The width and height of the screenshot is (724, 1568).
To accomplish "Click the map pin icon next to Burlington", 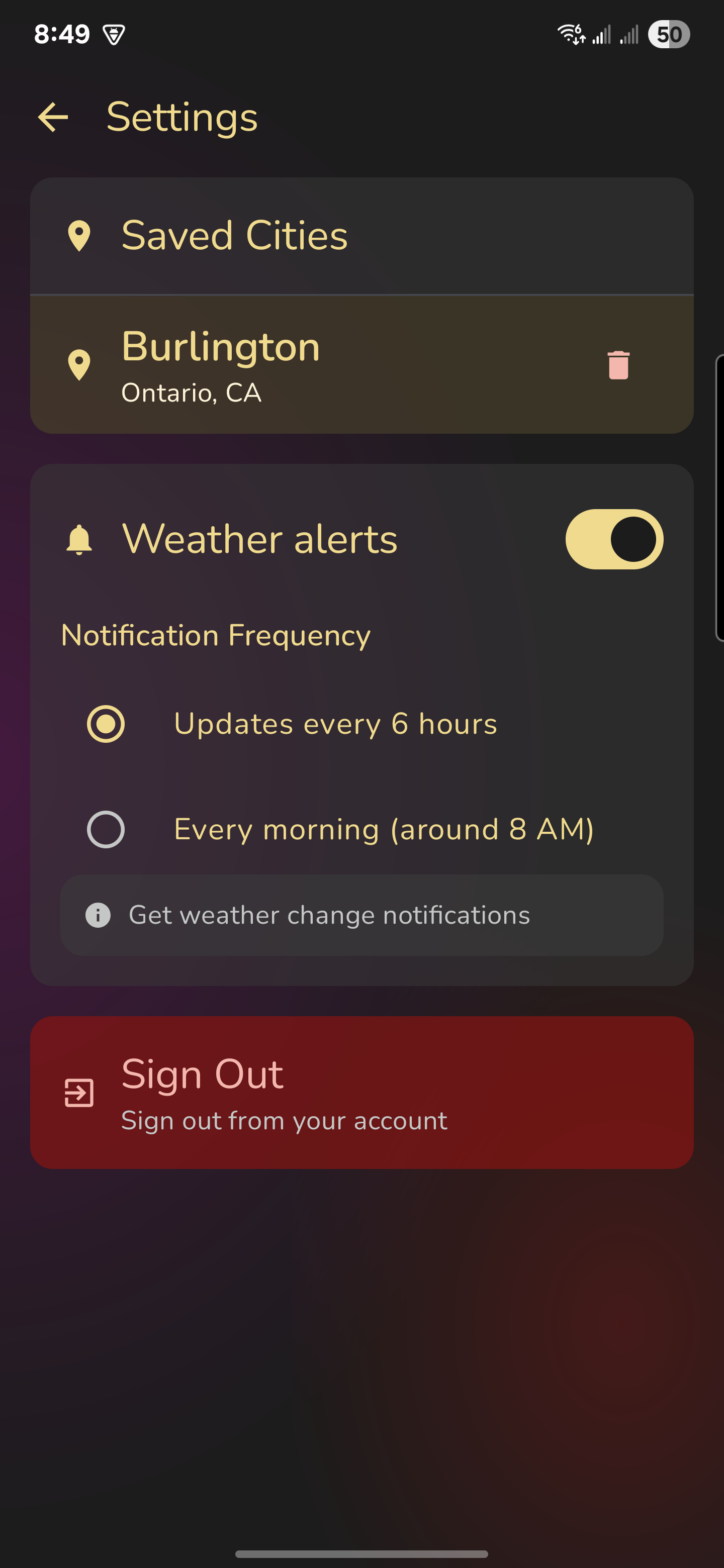I will (x=80, y=365).
